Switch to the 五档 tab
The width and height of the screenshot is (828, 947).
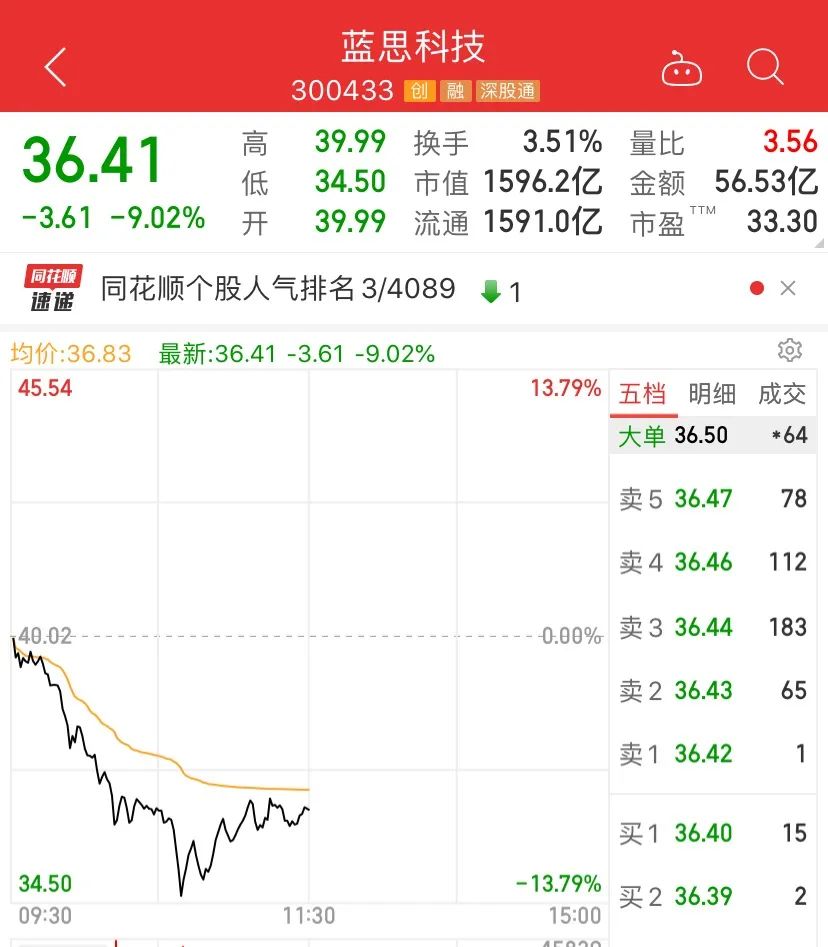coord(642,394)
